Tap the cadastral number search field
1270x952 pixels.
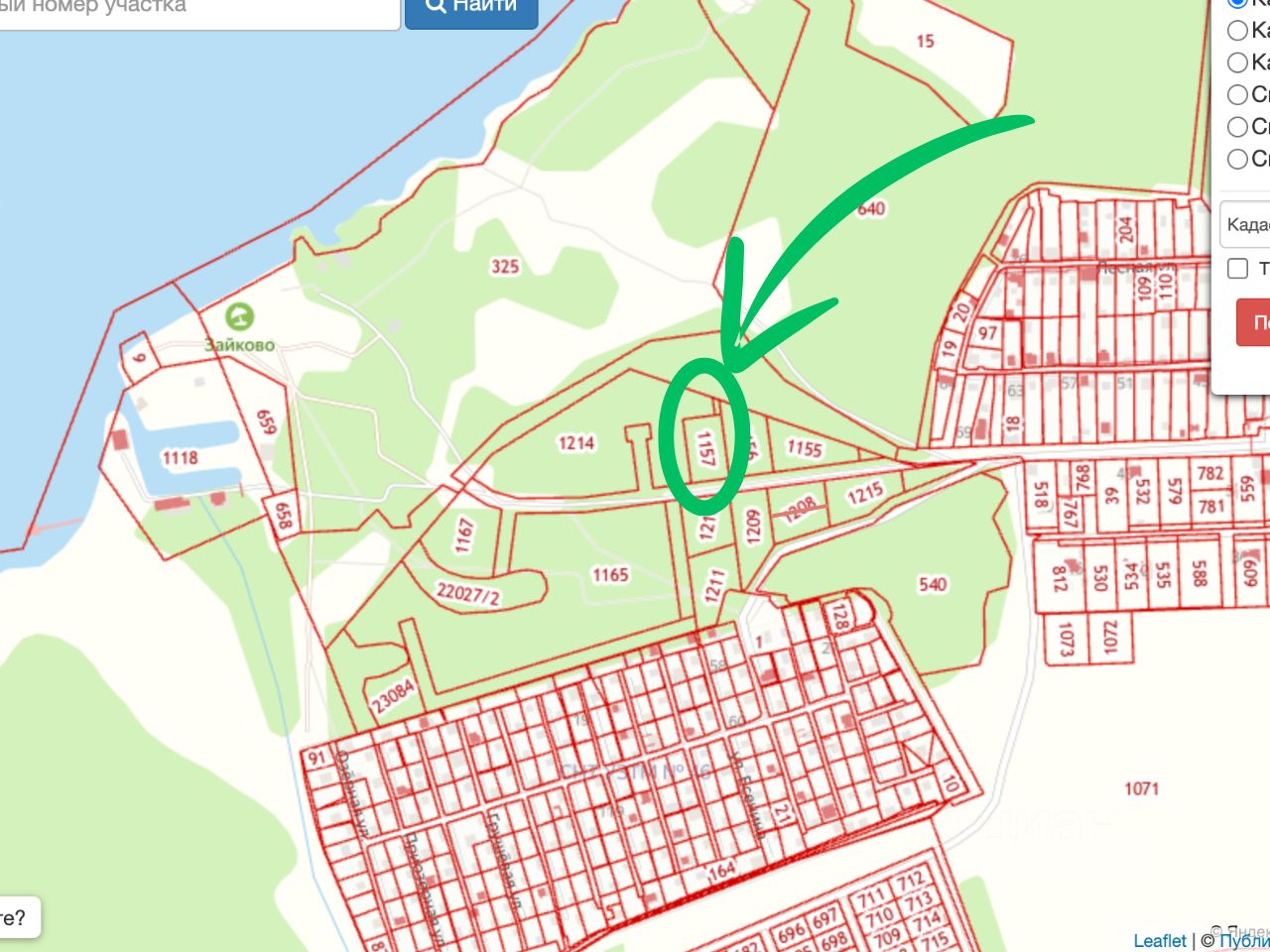(198, 10)
